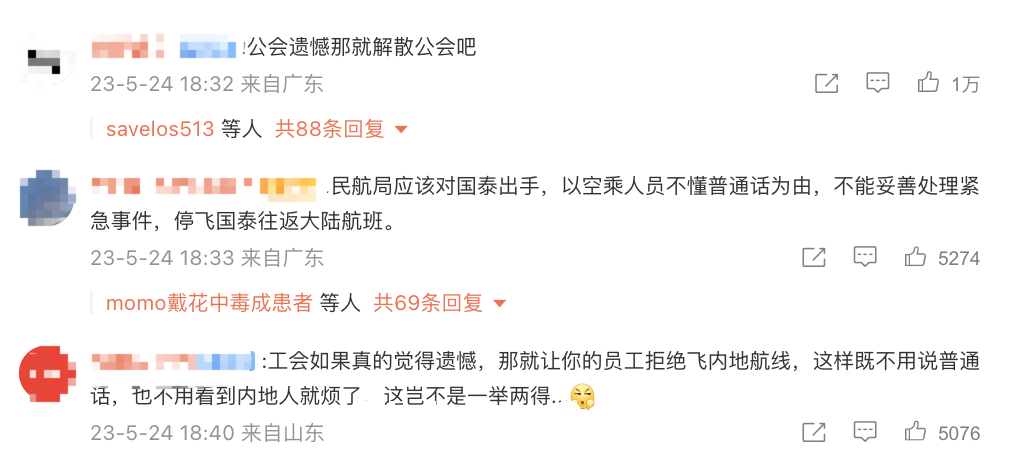Expand 共69条回复 replies
The image size is (1012, 460).
pyautogui.click(x=440, y=303)
